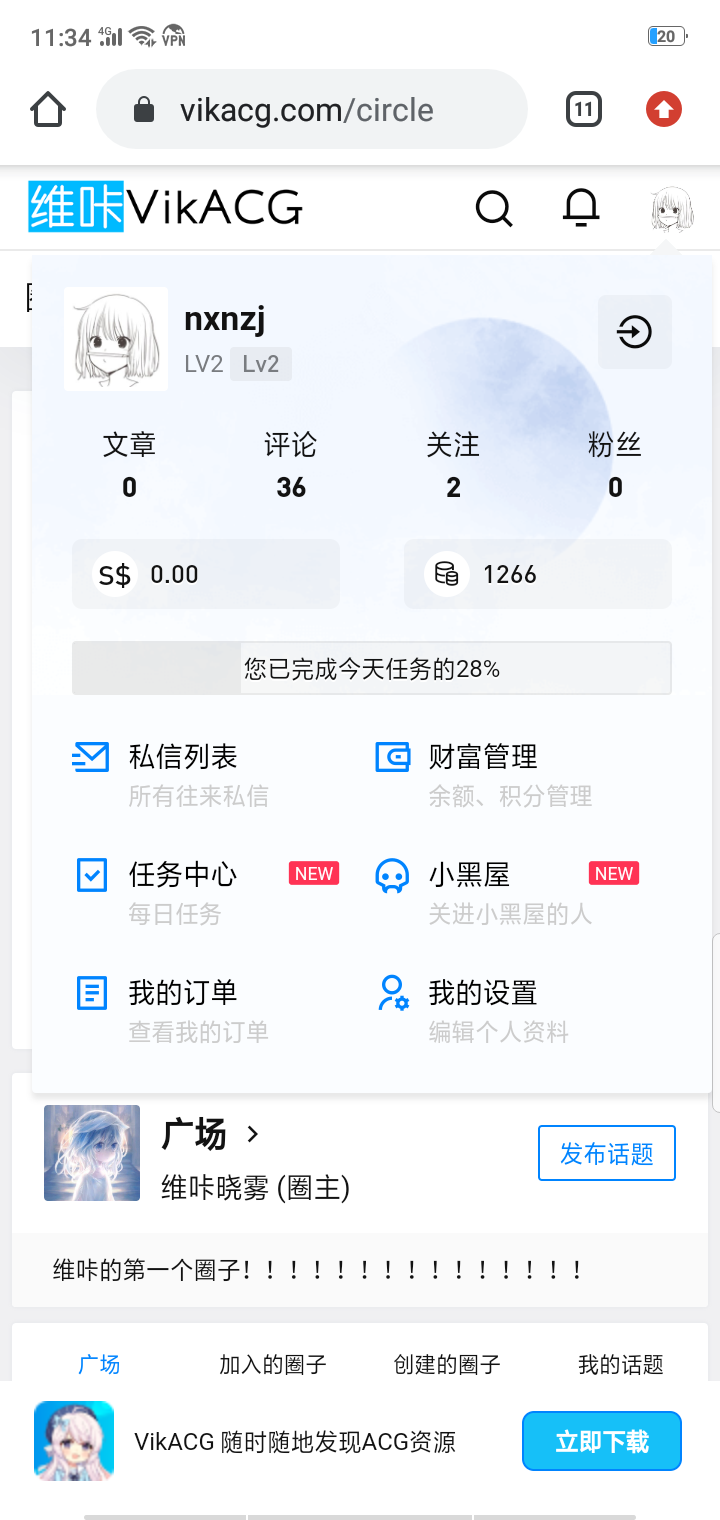Tap the 0.00 balance box
The width and height of the screenshot is (720, 1520).
pos(205,574)
